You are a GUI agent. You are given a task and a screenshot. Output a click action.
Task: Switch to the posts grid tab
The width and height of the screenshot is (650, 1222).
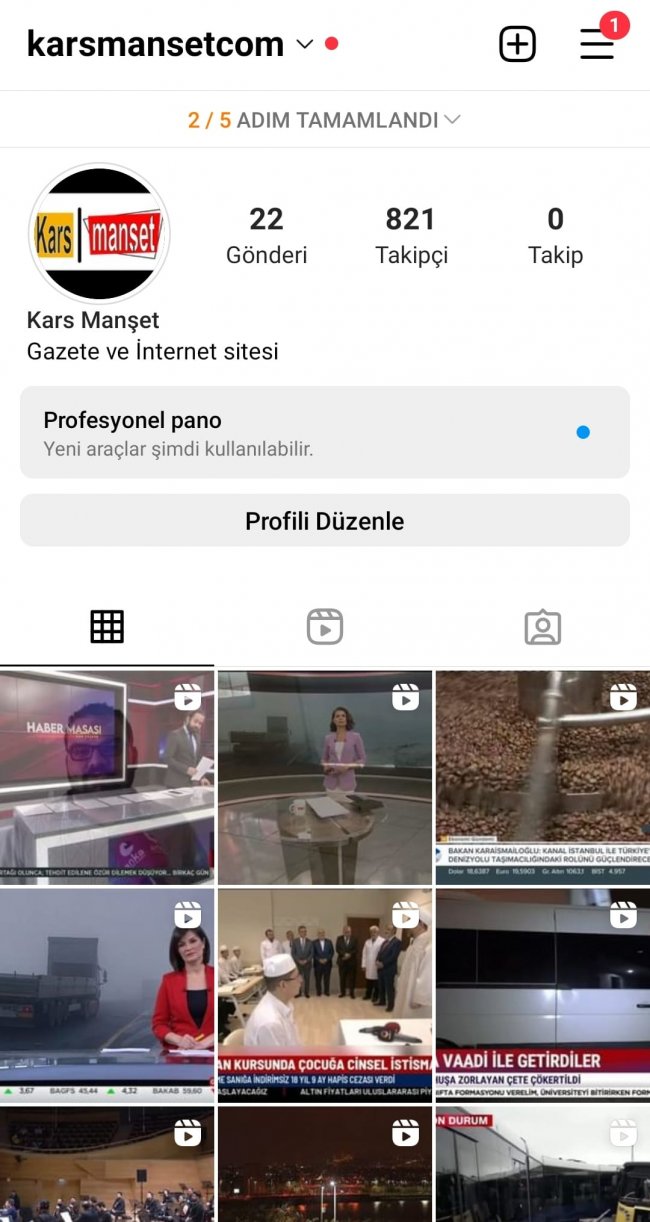[107, 627]
